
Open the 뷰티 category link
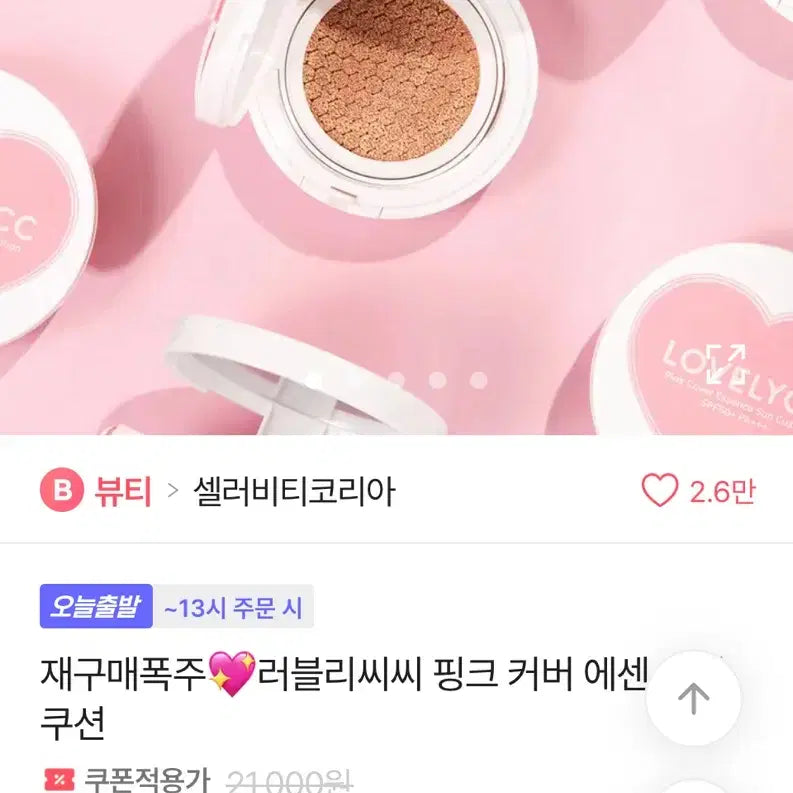click(123, 491)
